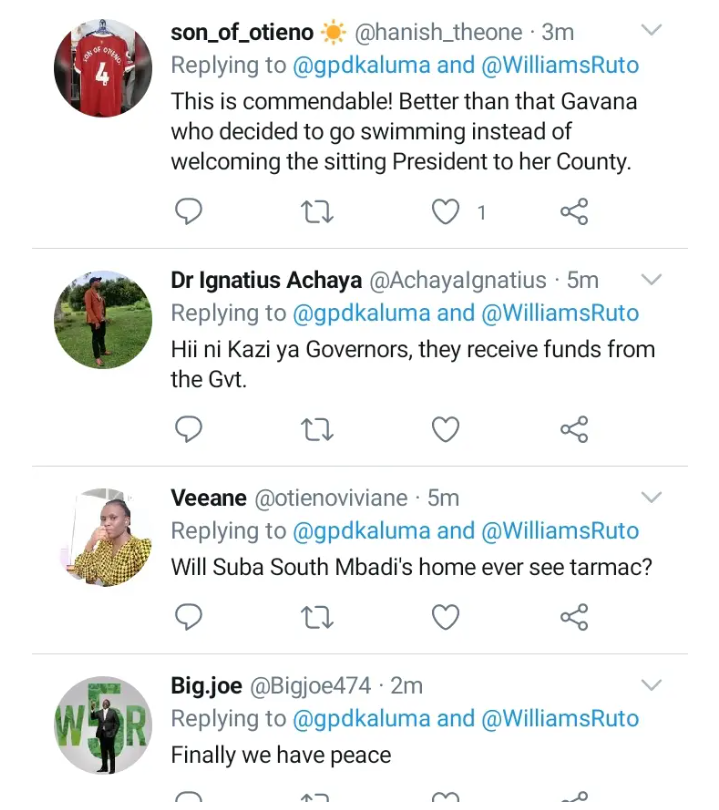The height and width of the screenshot is (810, 719).
Task: Share son_of_otieno's tweet
Action: click(574, 211)
